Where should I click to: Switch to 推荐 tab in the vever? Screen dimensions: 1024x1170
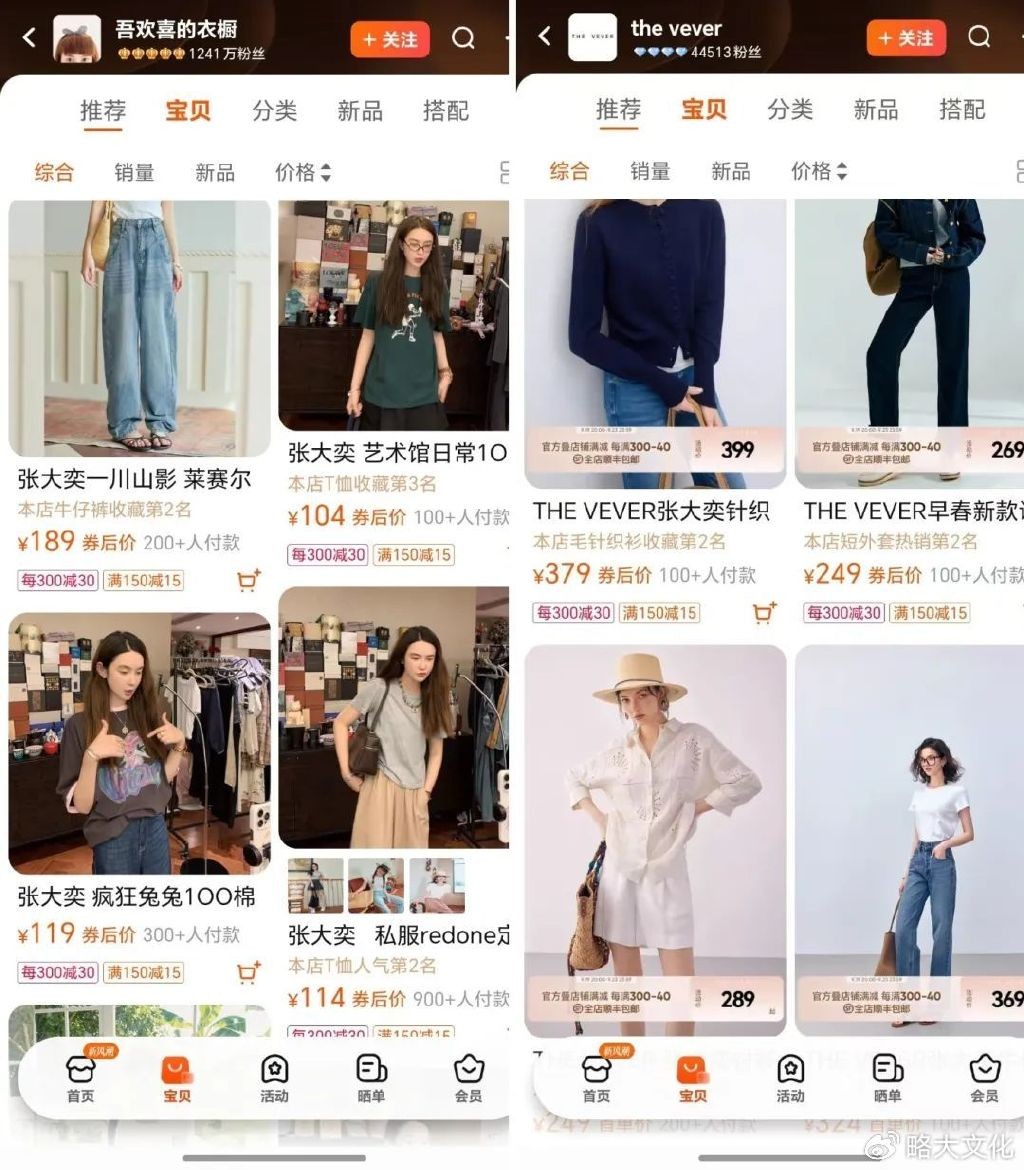pyautogui.click(x=618, y=110)
